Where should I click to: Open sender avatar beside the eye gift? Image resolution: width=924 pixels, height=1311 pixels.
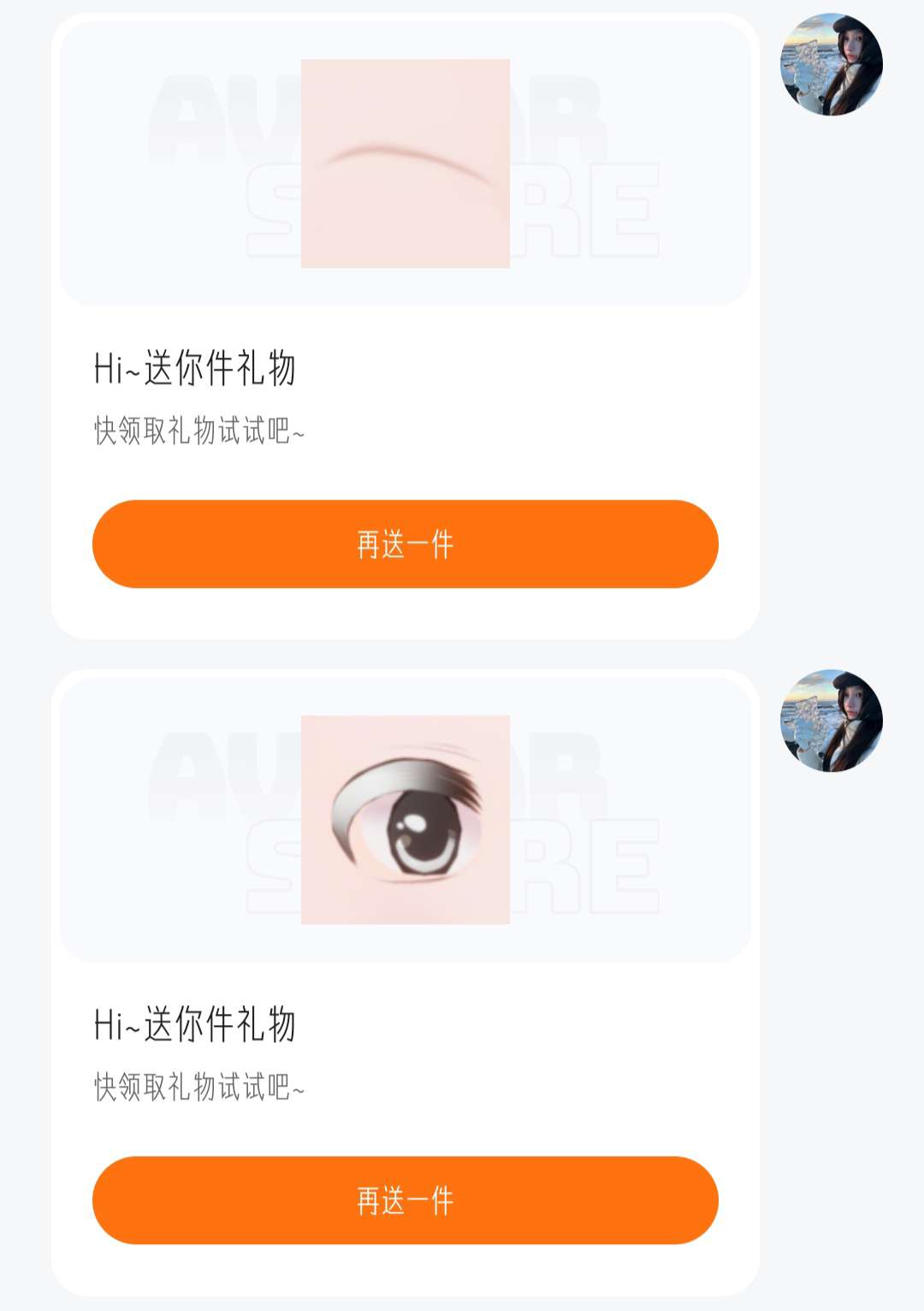831,721
